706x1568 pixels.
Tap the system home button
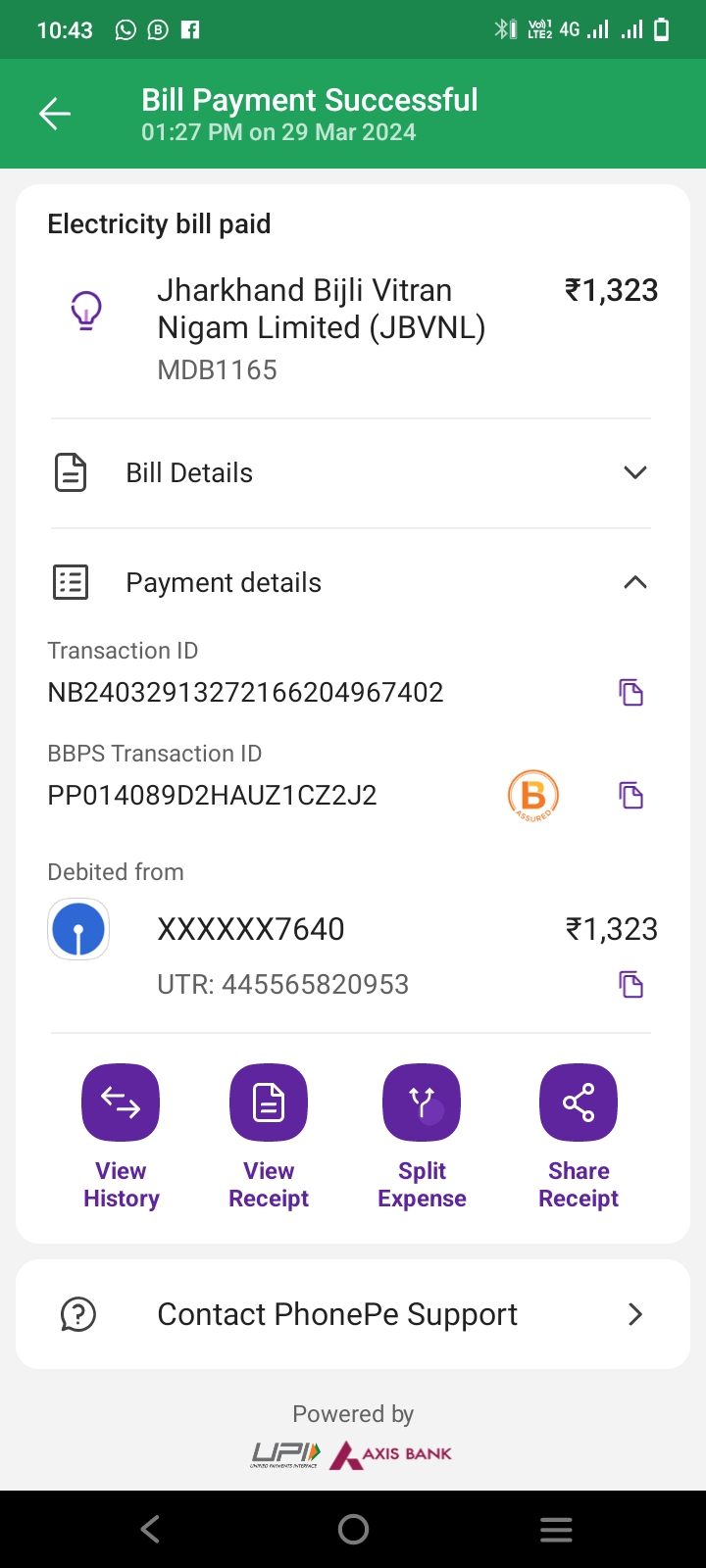coord(353,1529)
